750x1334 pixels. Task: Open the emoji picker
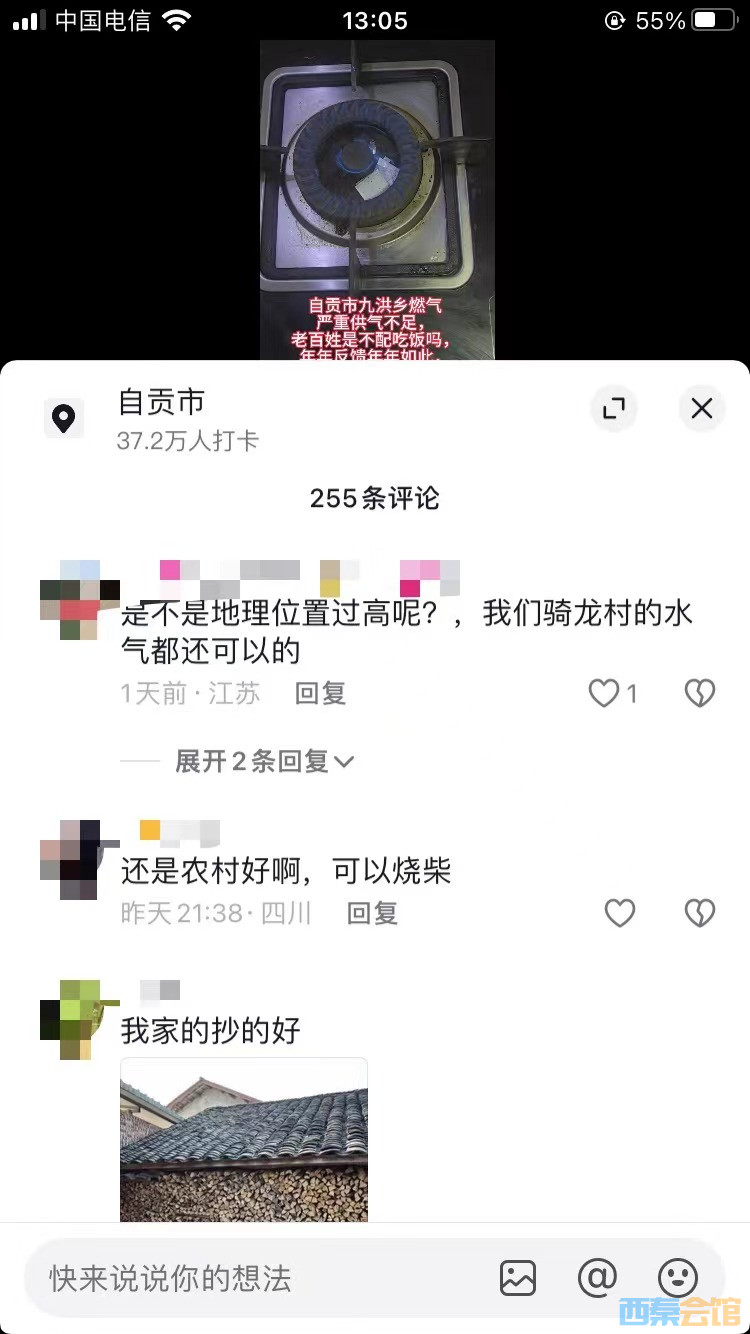click(677, 1277)
